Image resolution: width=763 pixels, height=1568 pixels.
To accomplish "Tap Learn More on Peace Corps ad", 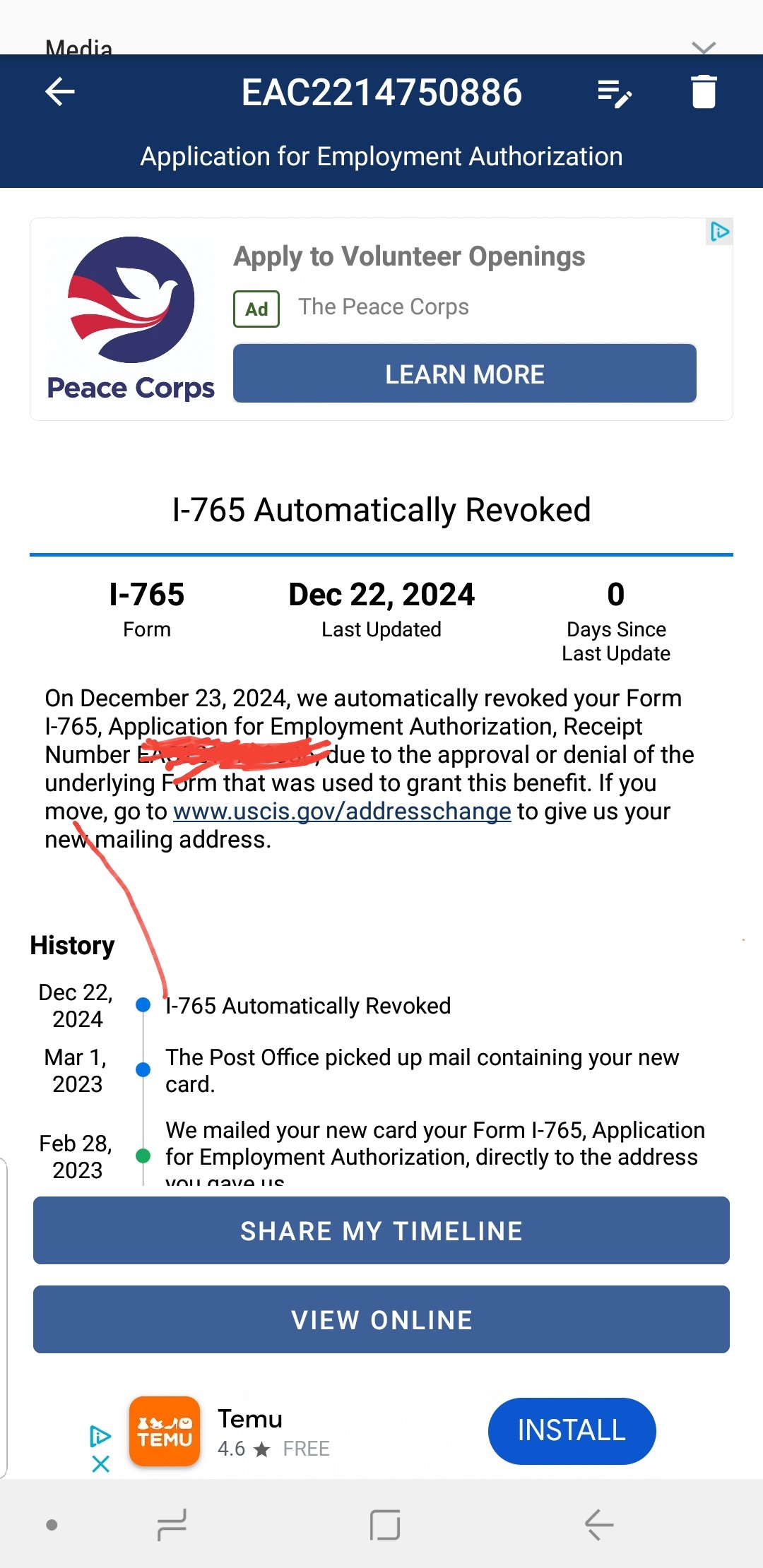I will 465,374.
